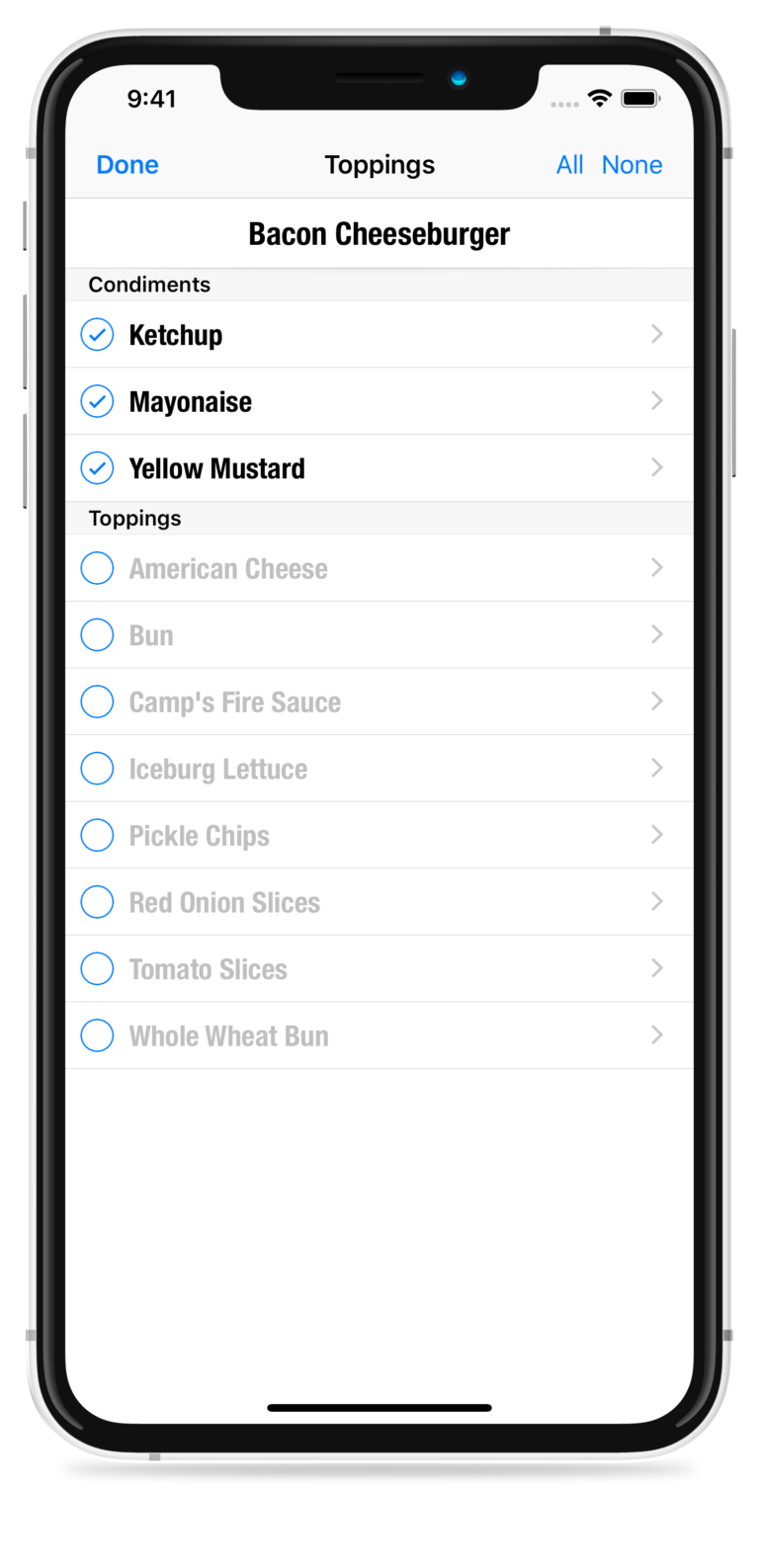Tap Done to finish toppings
759x1568 pixels.
click(x=127, y=165)
